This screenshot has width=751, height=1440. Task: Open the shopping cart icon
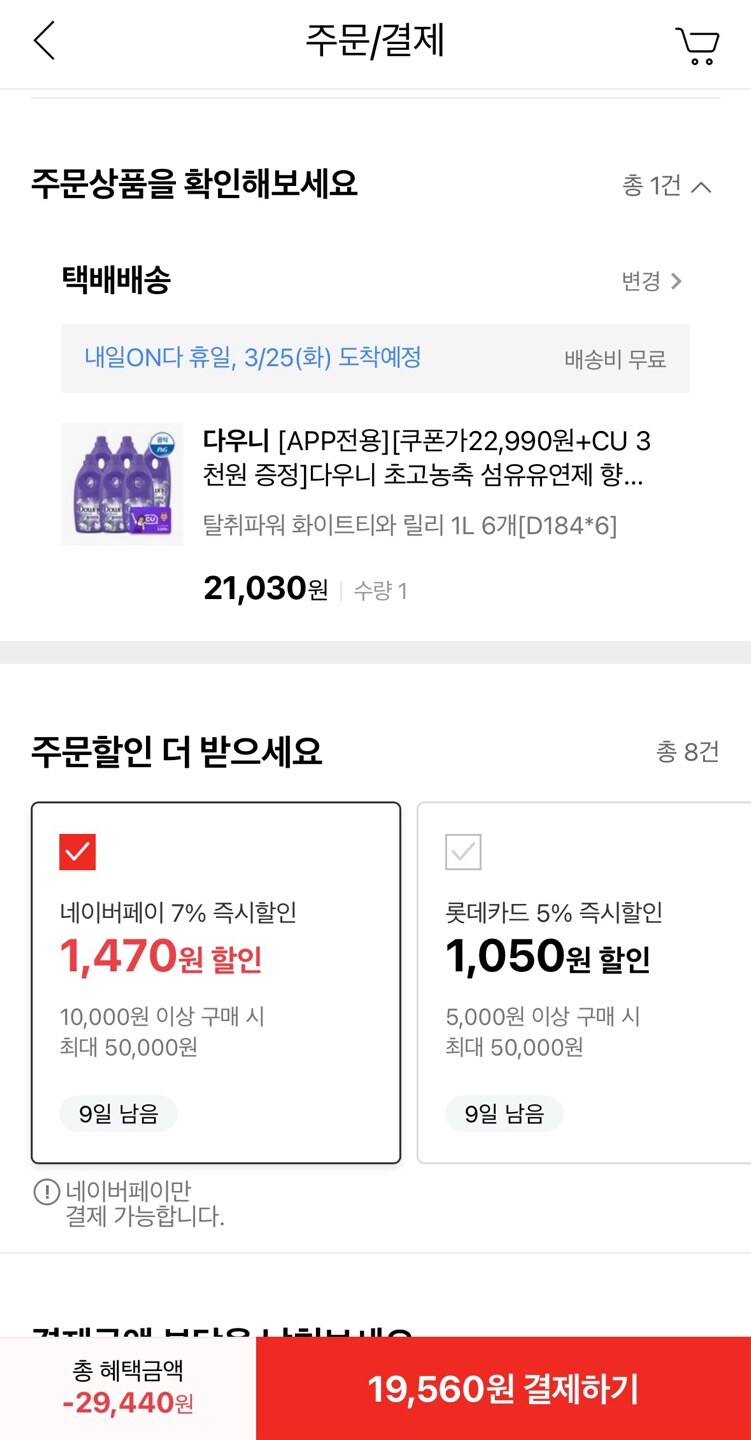pyautogui.click(x=699, y=44)
